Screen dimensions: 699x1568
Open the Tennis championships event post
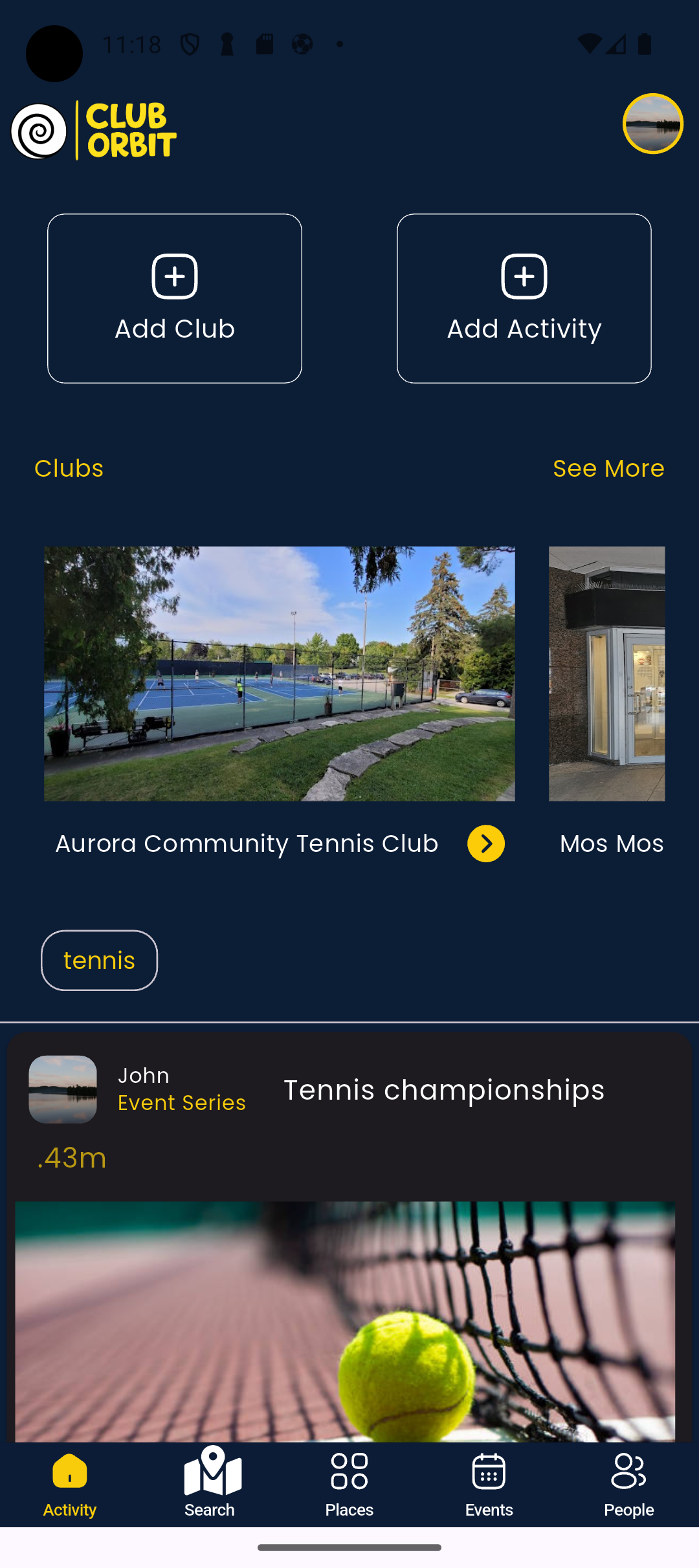point(444,1091)
